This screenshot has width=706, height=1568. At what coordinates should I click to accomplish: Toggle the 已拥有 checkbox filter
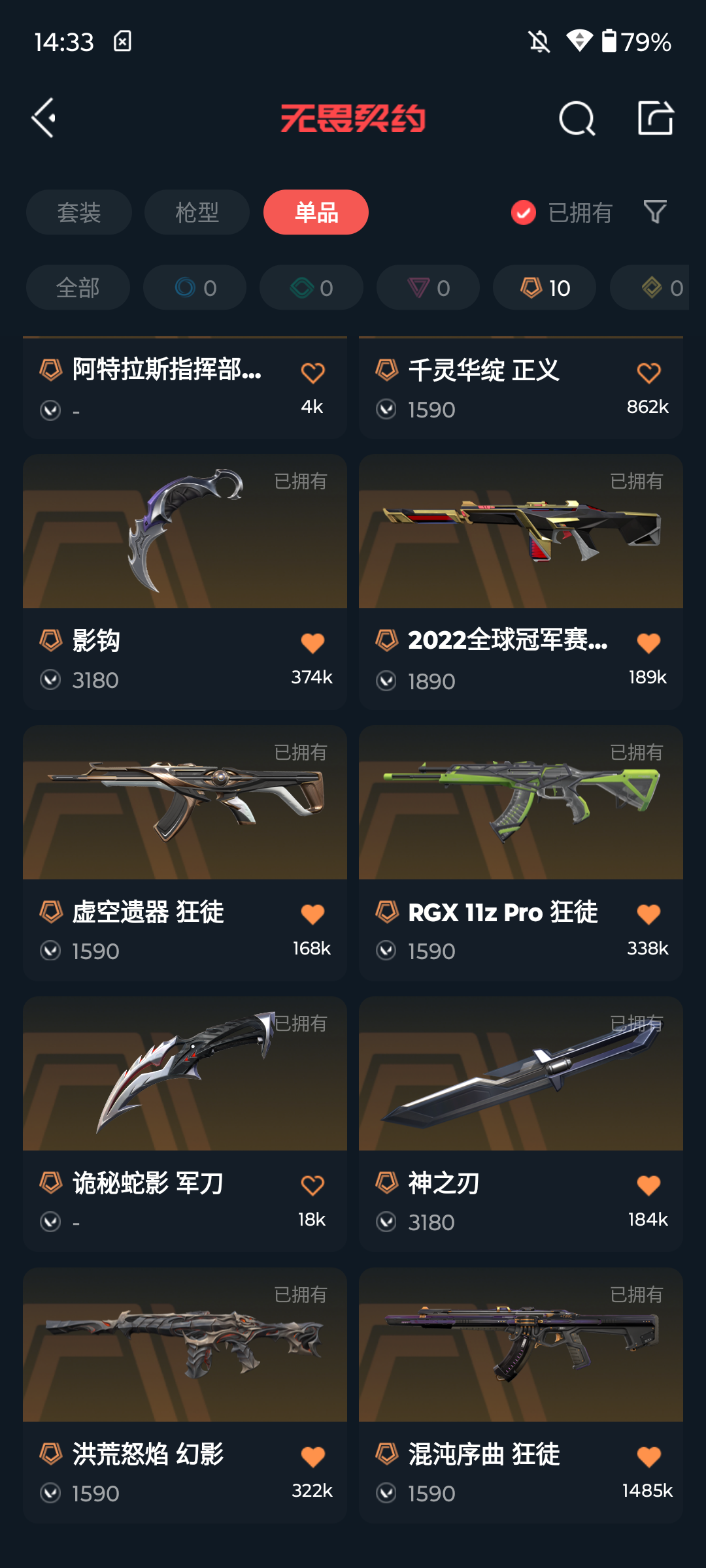[x=524, y=212]
